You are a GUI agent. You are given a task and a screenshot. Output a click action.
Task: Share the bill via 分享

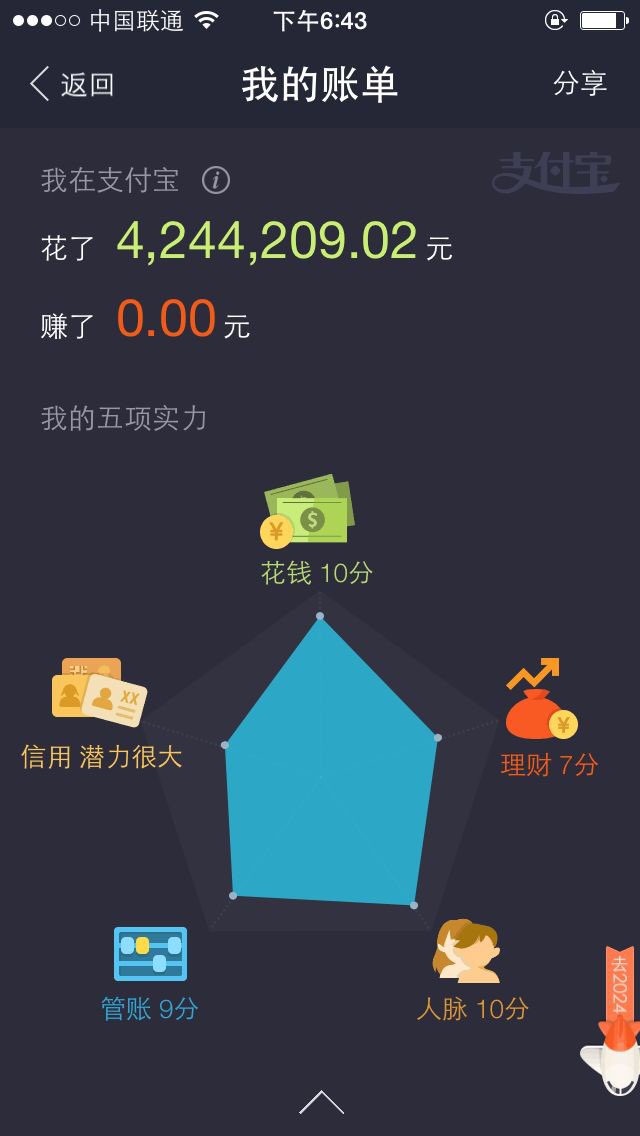[x=579, y=83]
